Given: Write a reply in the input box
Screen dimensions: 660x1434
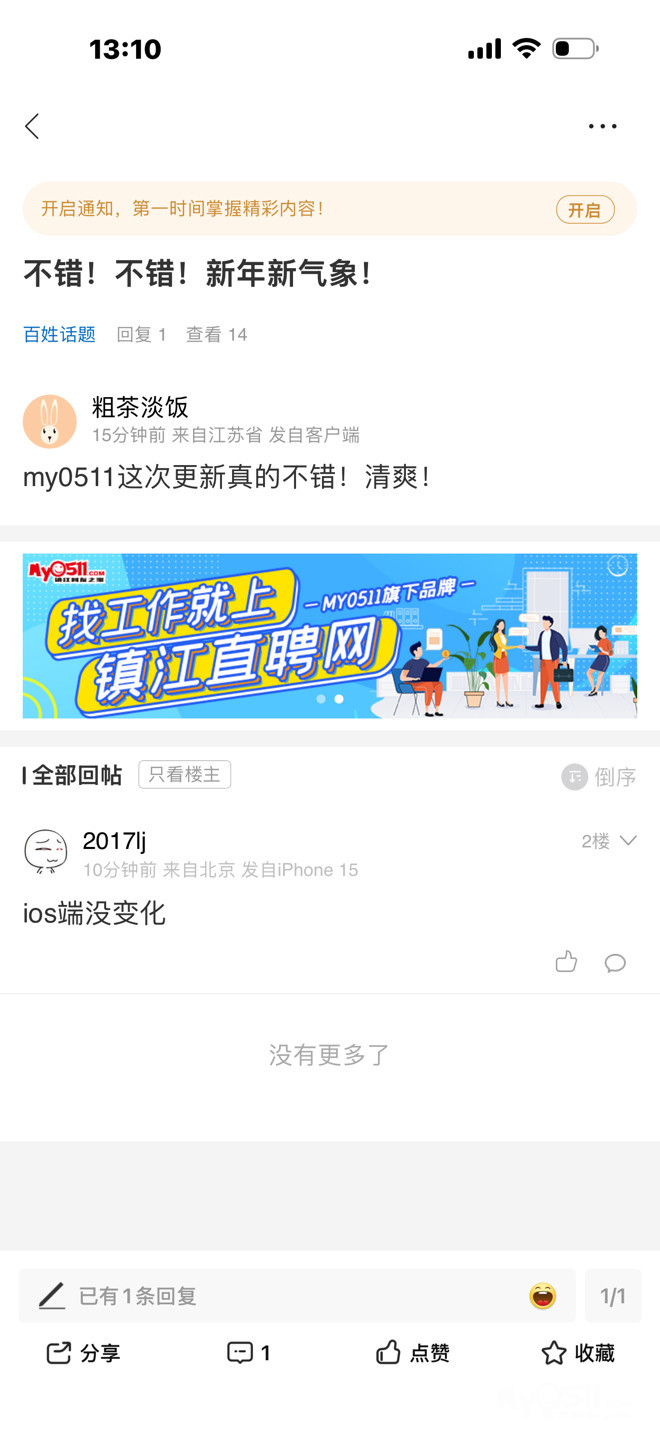Looking at the screenshot, I should click(280, 1296).
